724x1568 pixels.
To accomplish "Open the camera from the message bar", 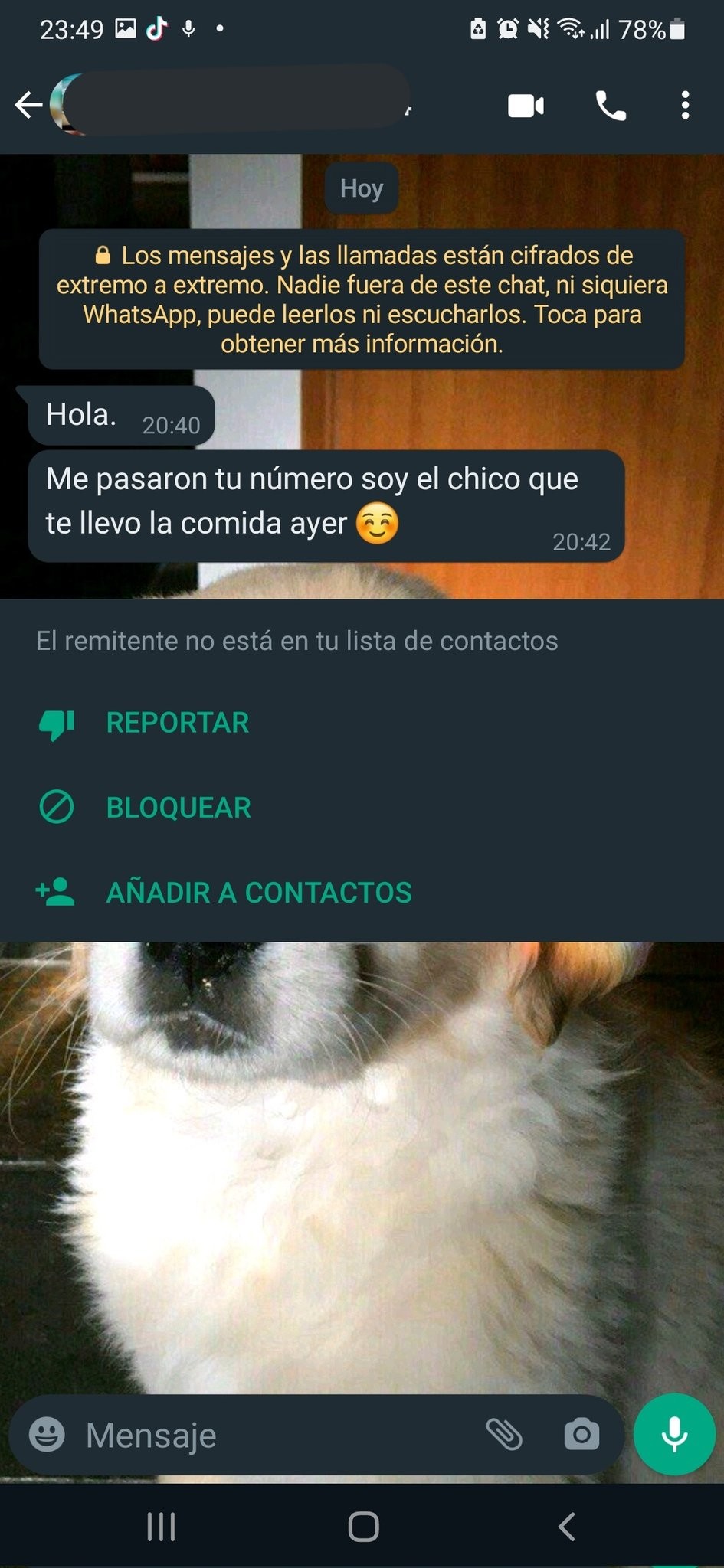I will [581, 1435].
